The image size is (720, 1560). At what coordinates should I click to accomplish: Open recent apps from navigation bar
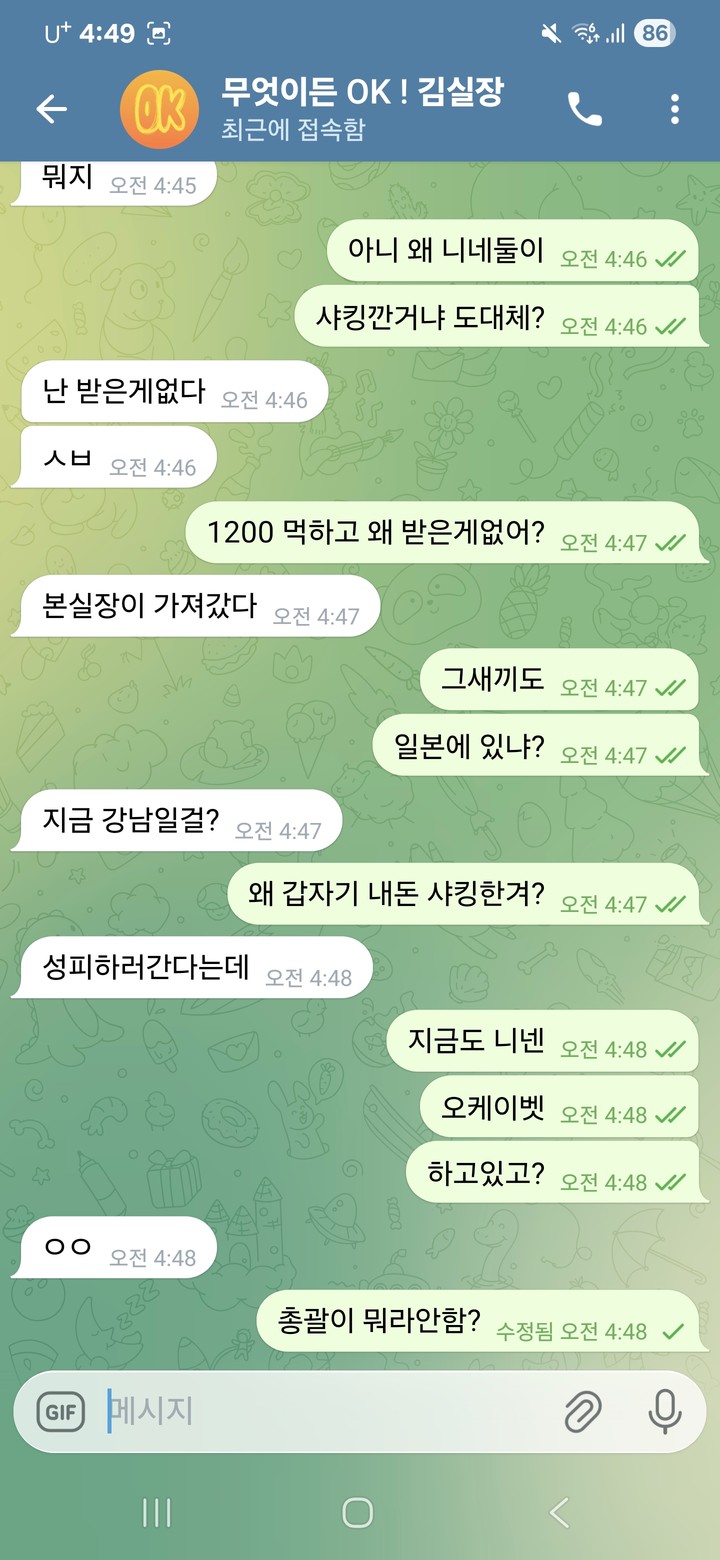click(157, 1512)
